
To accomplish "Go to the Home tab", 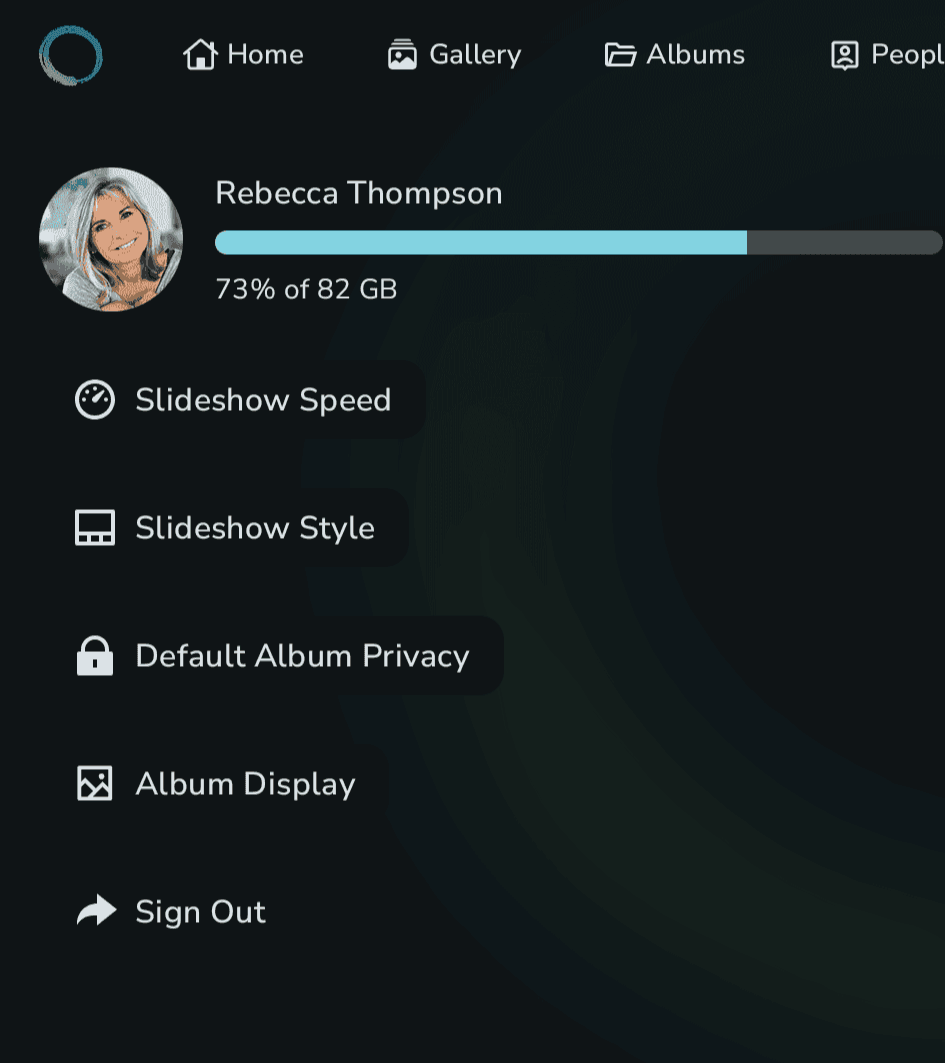I will (244, 55).
